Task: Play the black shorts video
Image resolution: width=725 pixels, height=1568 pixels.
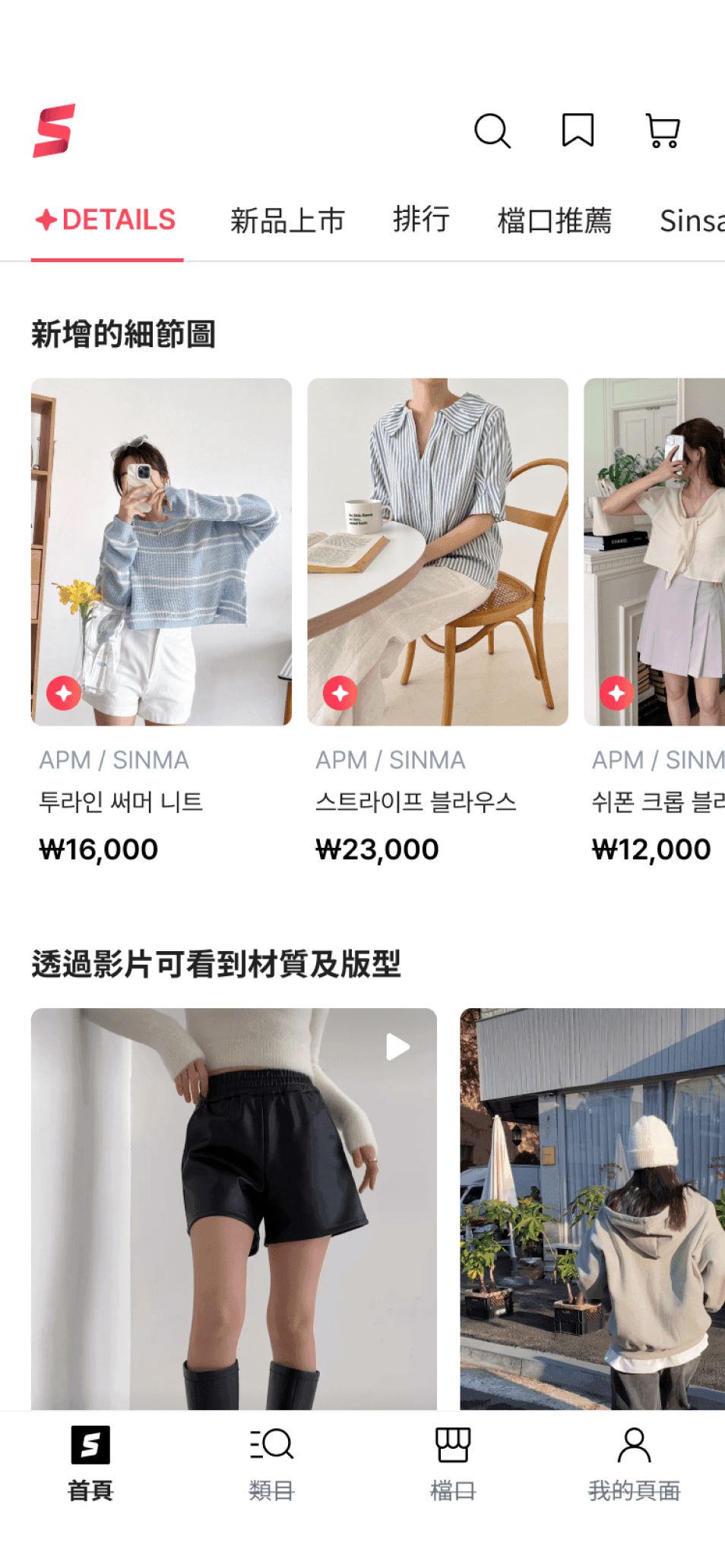Action: click(234, 1208)
